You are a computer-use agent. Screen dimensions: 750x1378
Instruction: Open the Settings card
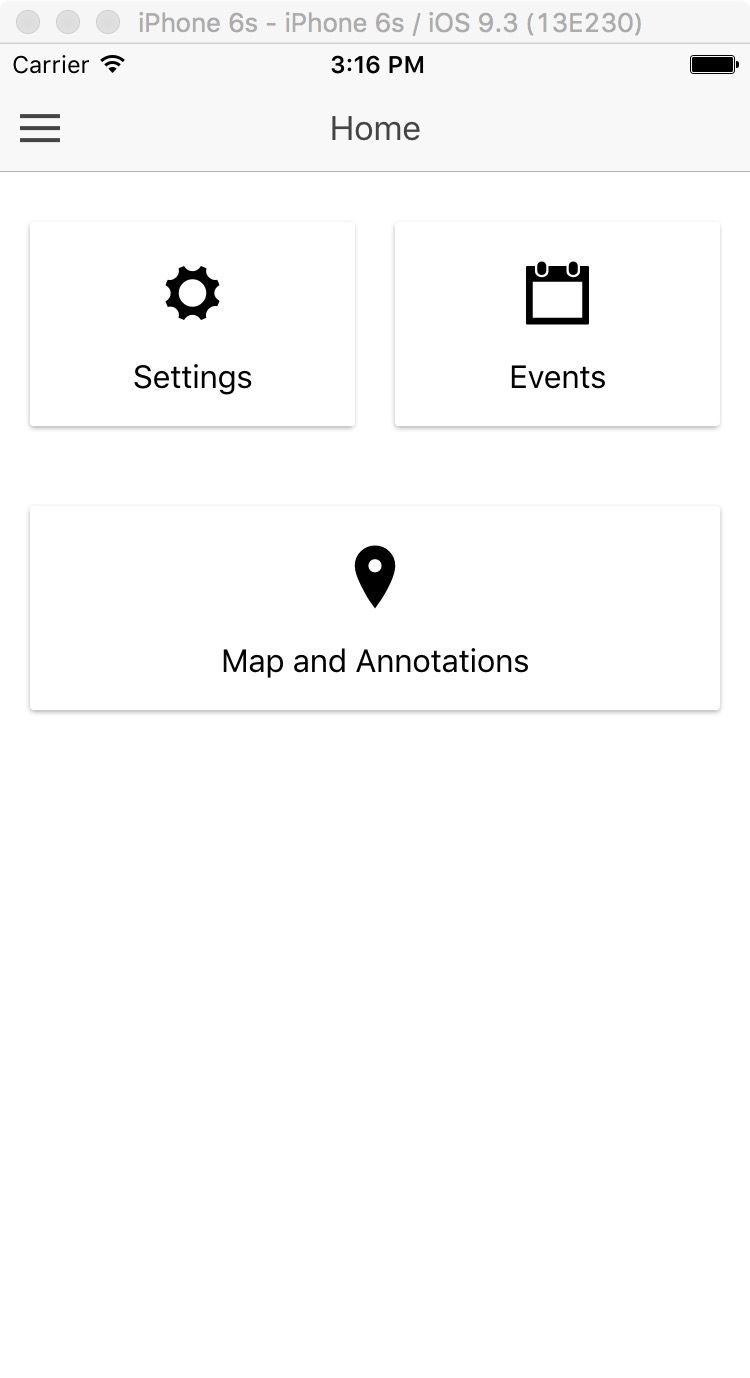(192, 324)
